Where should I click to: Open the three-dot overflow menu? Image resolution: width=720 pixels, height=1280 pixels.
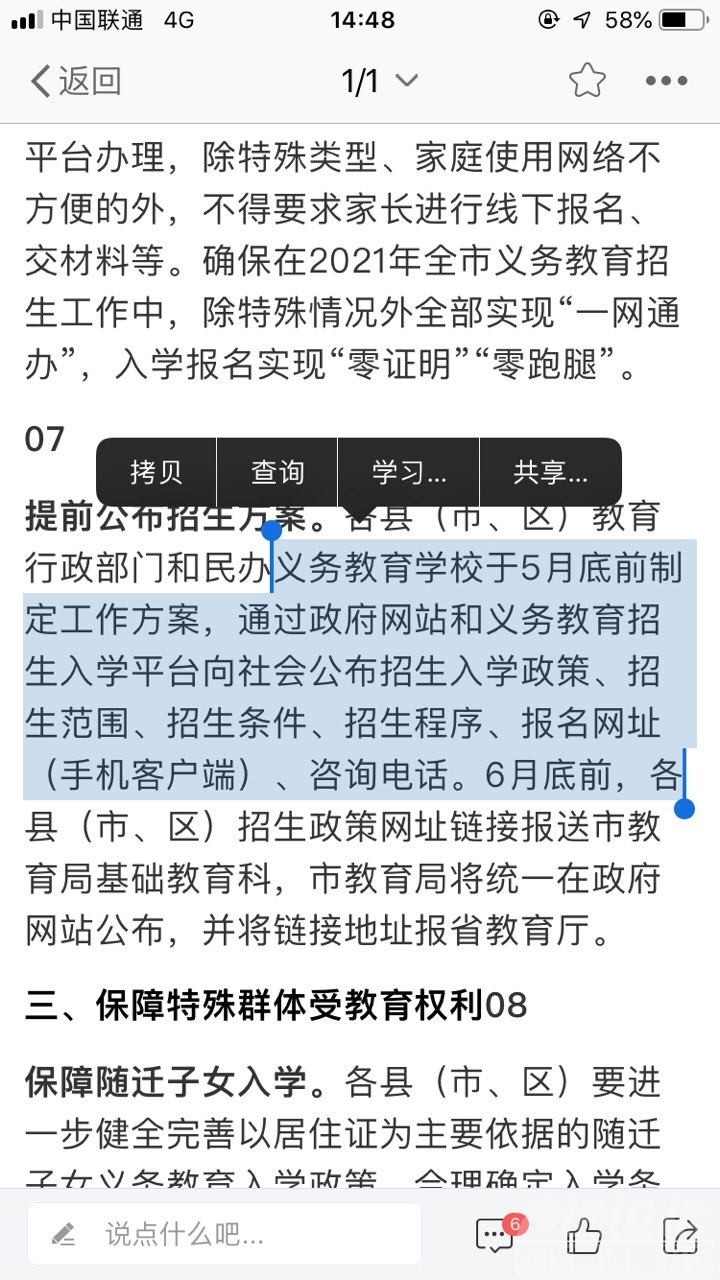point(666,81)
